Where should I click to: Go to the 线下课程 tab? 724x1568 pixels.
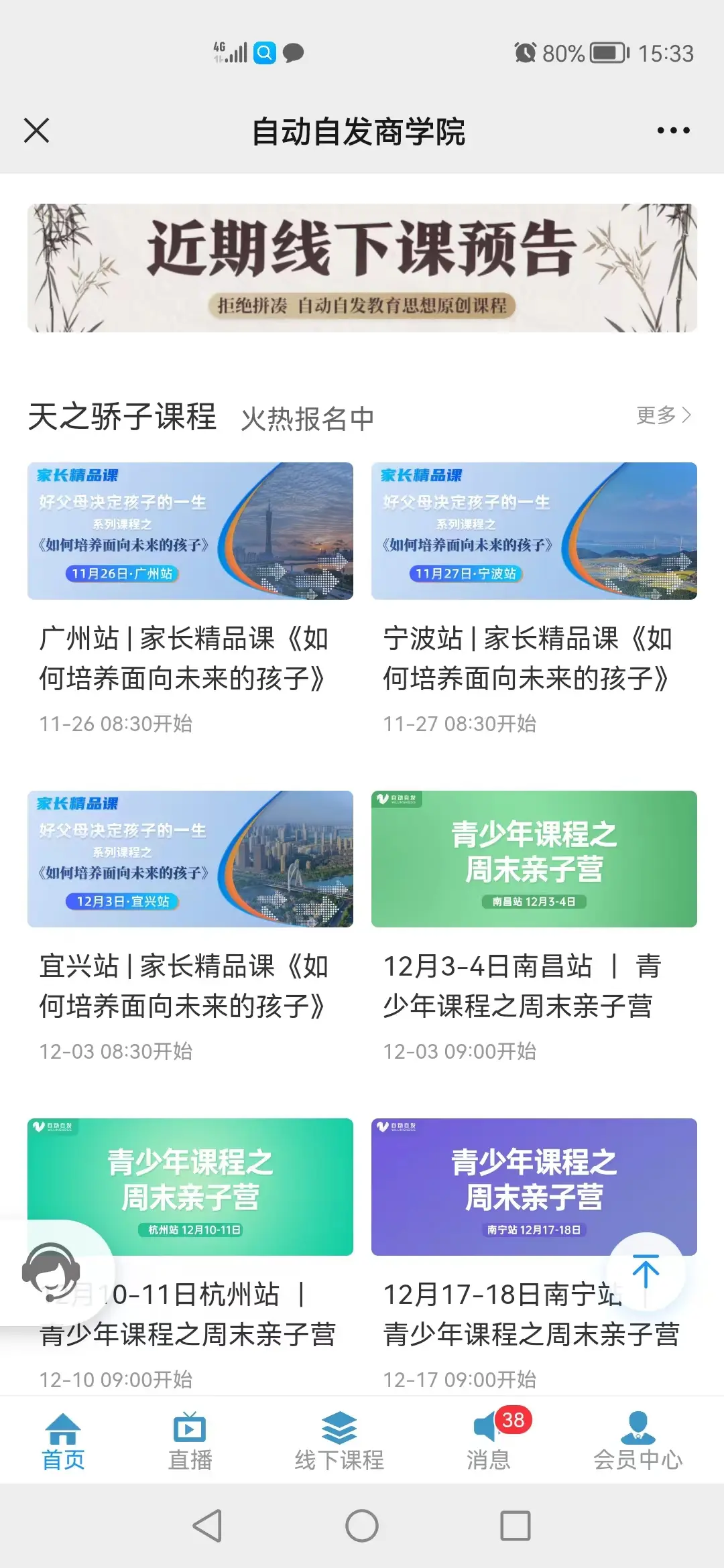[339, 1441]
